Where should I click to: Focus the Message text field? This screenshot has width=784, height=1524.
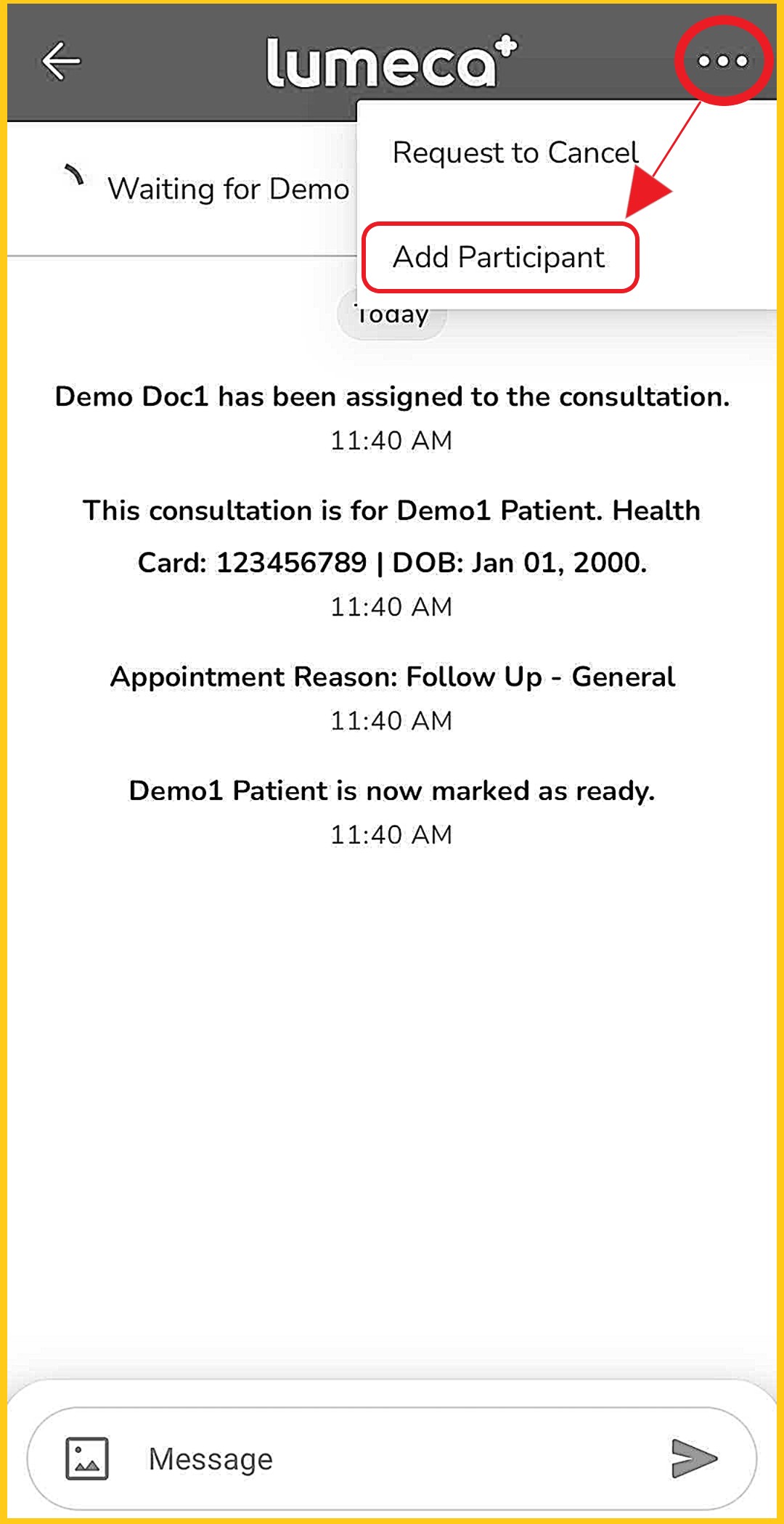coord(392,1458)
